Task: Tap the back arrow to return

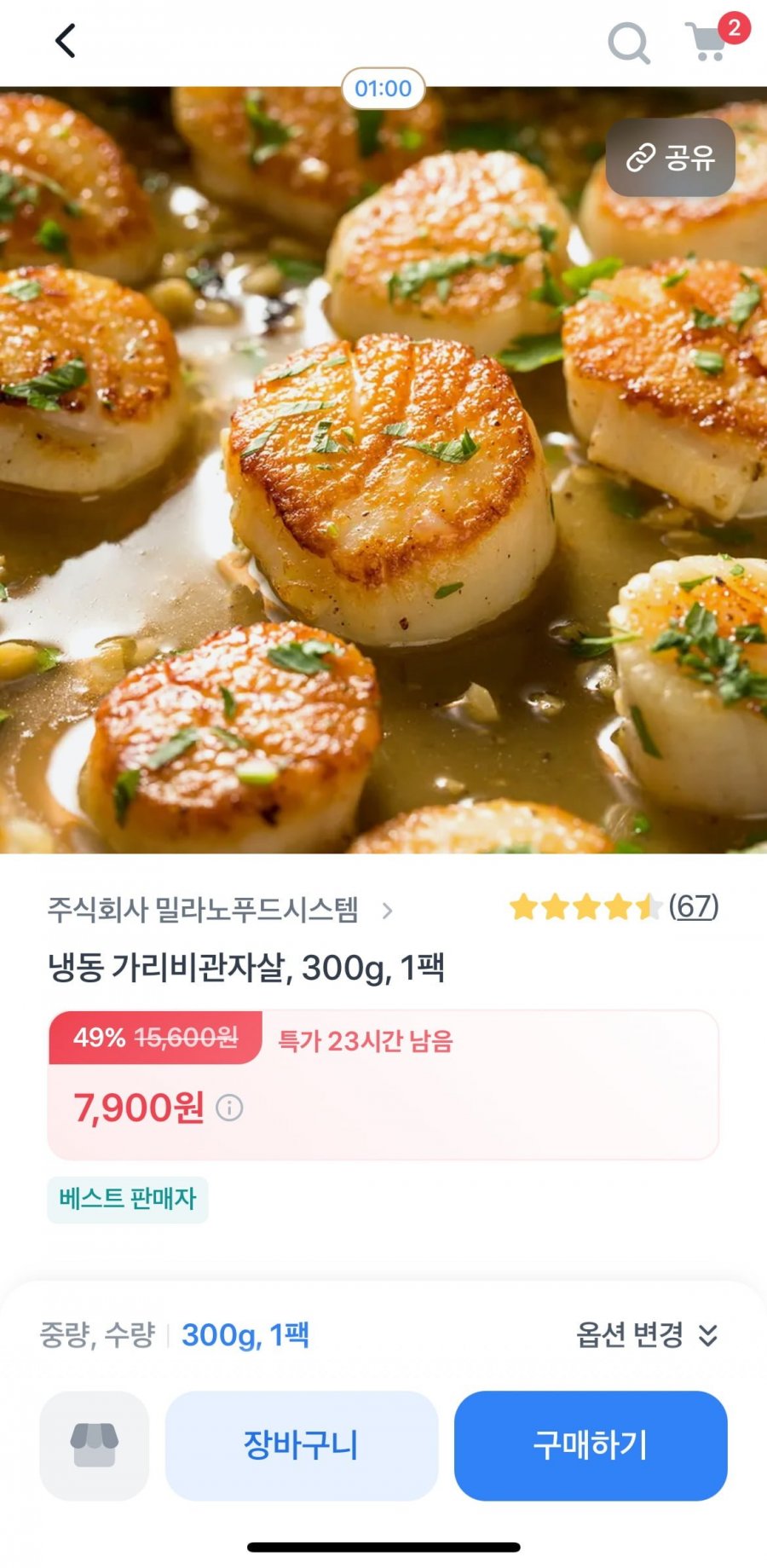Action: tap(64, 41)
